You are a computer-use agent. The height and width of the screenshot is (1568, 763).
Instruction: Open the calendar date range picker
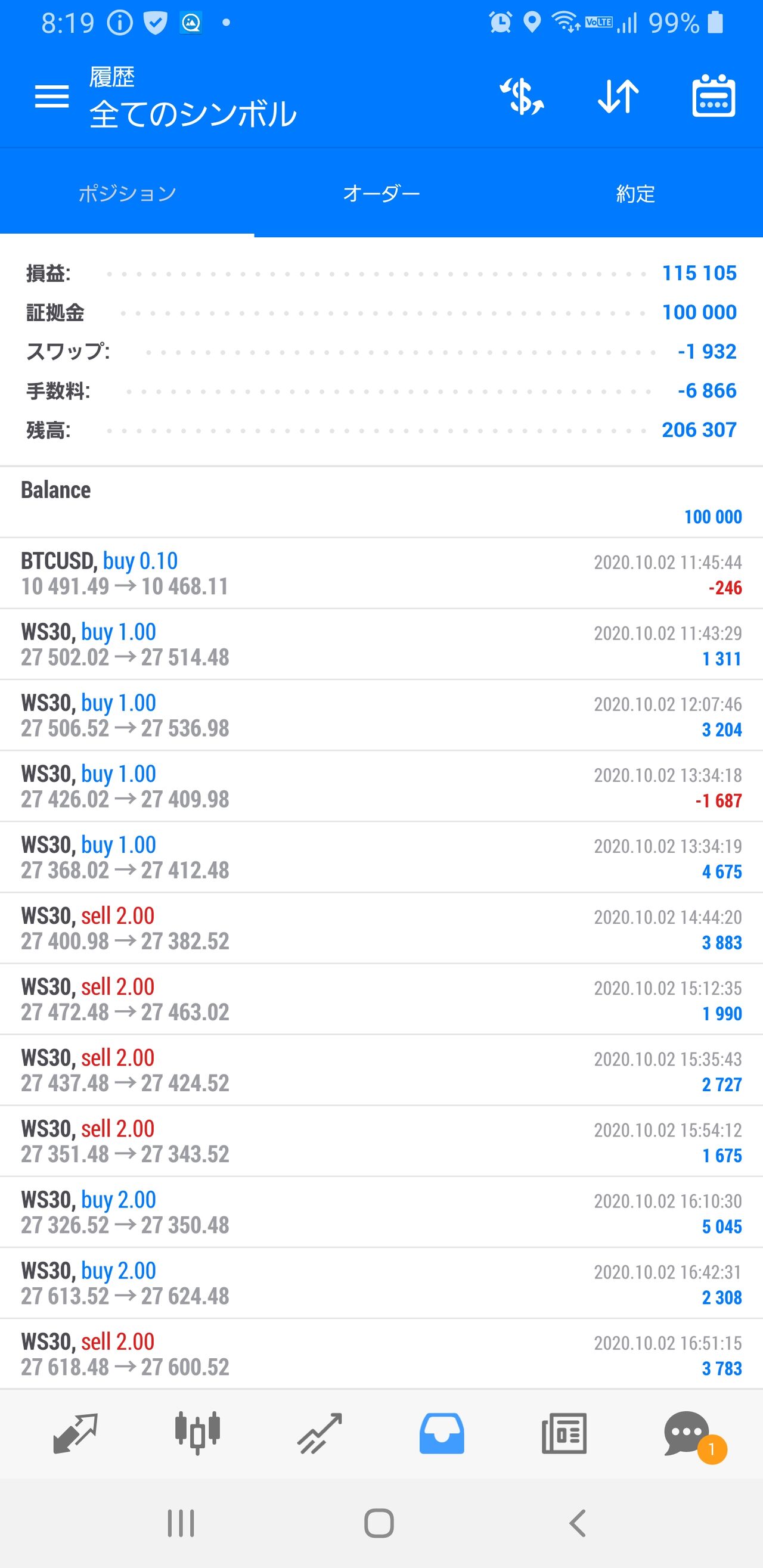[x=714, y=96]
